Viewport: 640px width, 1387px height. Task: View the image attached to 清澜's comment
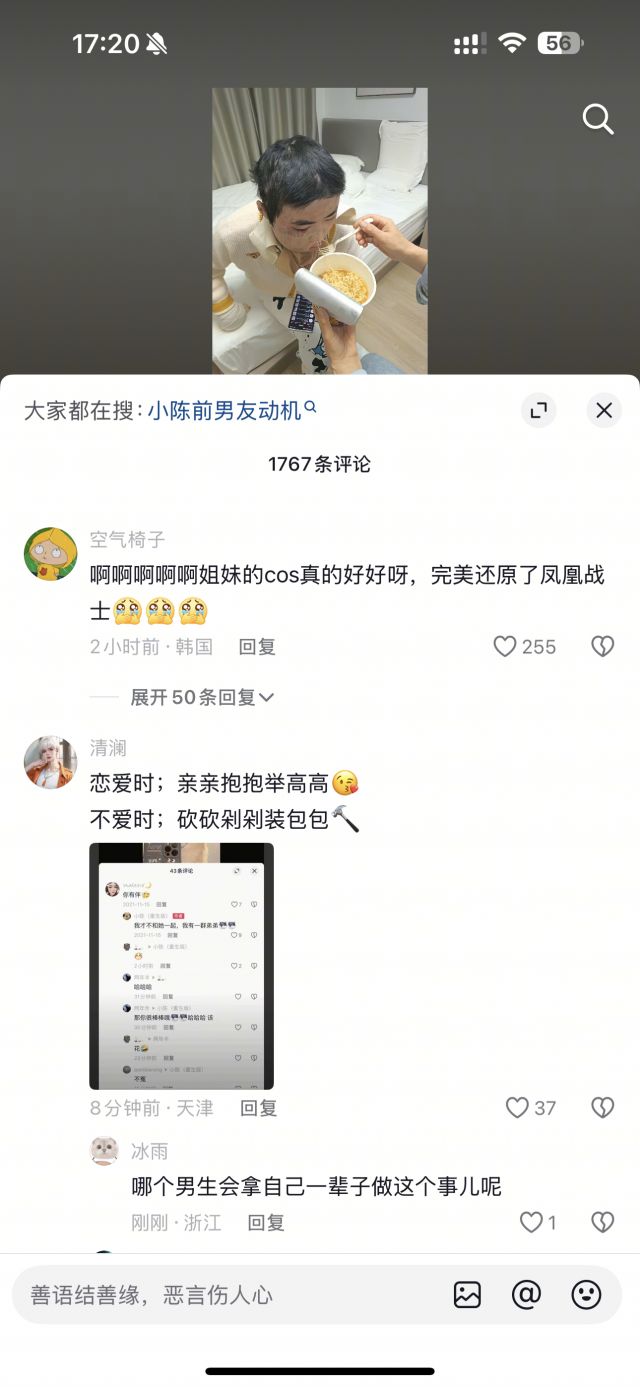tap(181, 966)
